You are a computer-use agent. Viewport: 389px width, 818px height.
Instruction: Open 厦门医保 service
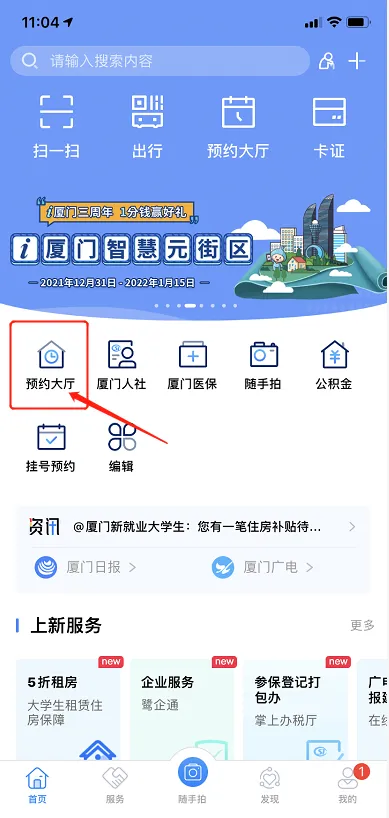(192, 365)
